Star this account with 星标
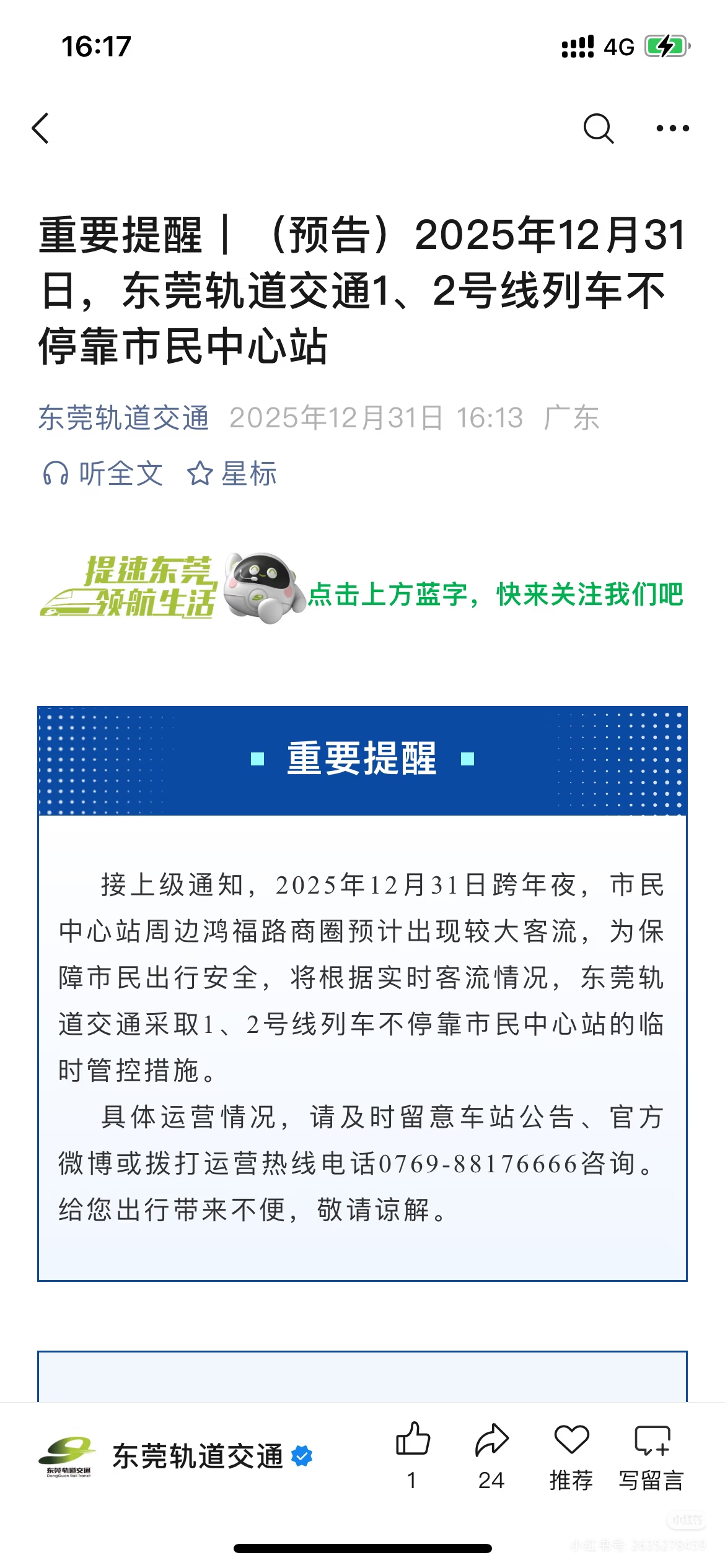Viewport: 725px width, 1568px height. [232, 474]
